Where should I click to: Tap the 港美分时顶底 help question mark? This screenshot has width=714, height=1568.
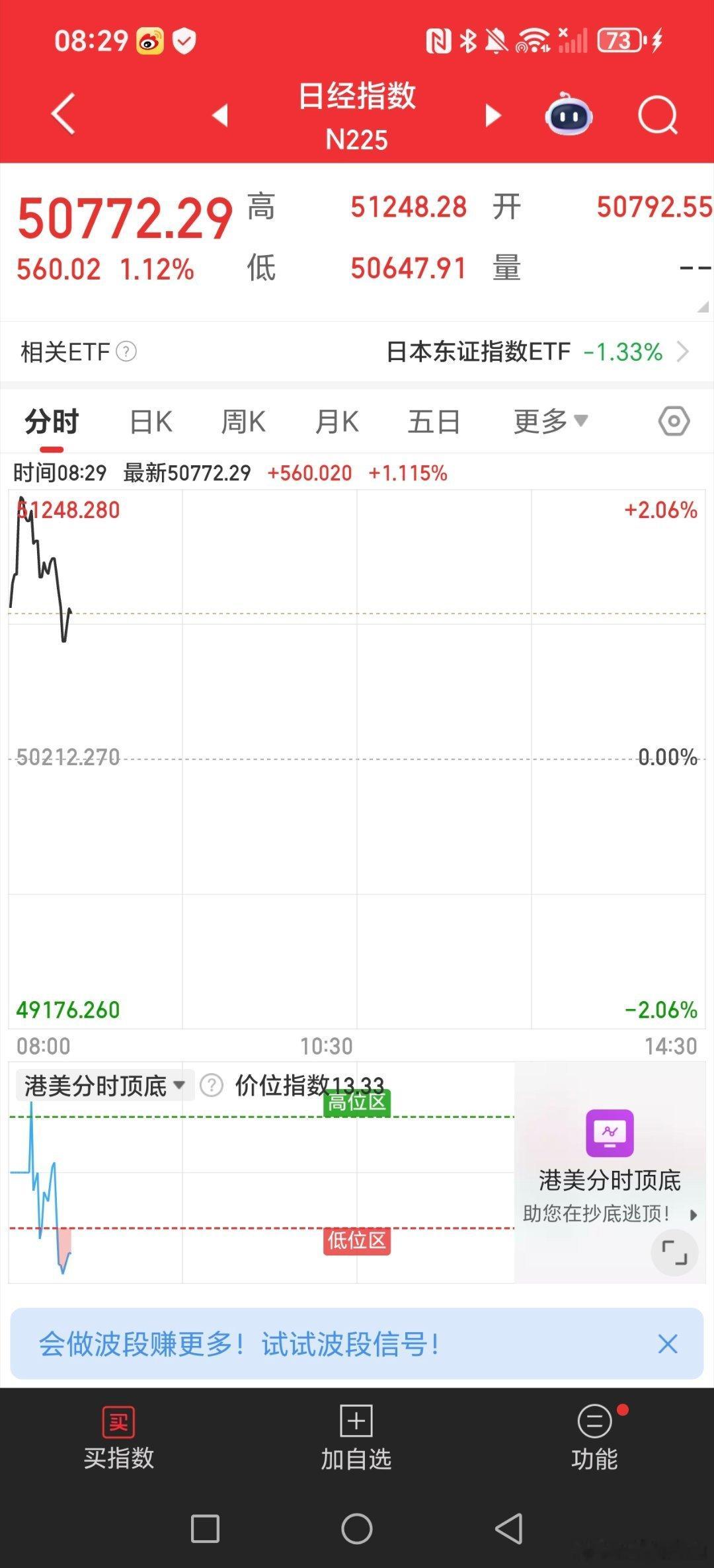[210, 1084]
